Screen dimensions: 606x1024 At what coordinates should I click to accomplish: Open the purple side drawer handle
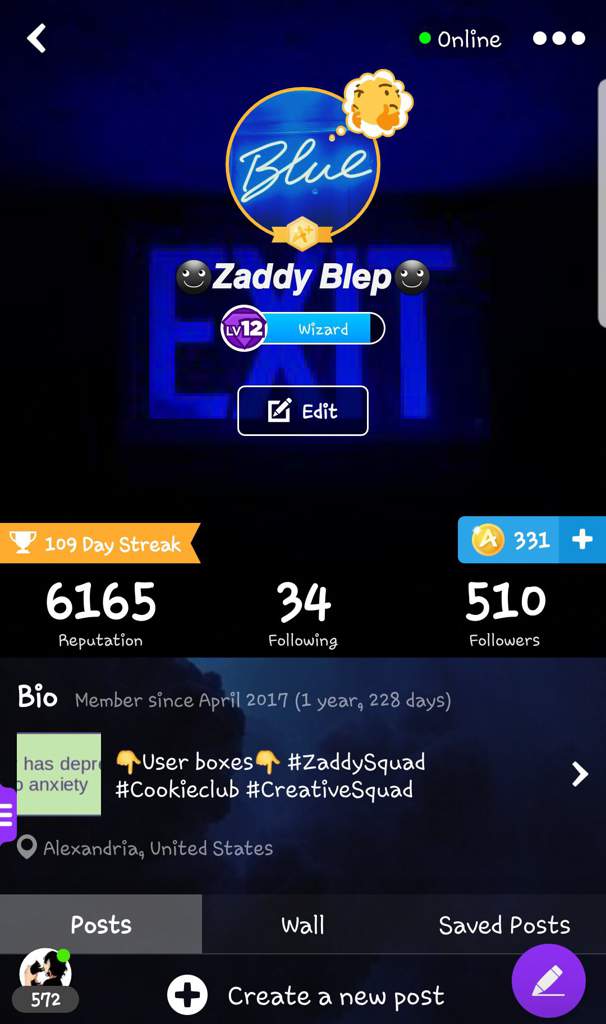[x=8, y=815]
